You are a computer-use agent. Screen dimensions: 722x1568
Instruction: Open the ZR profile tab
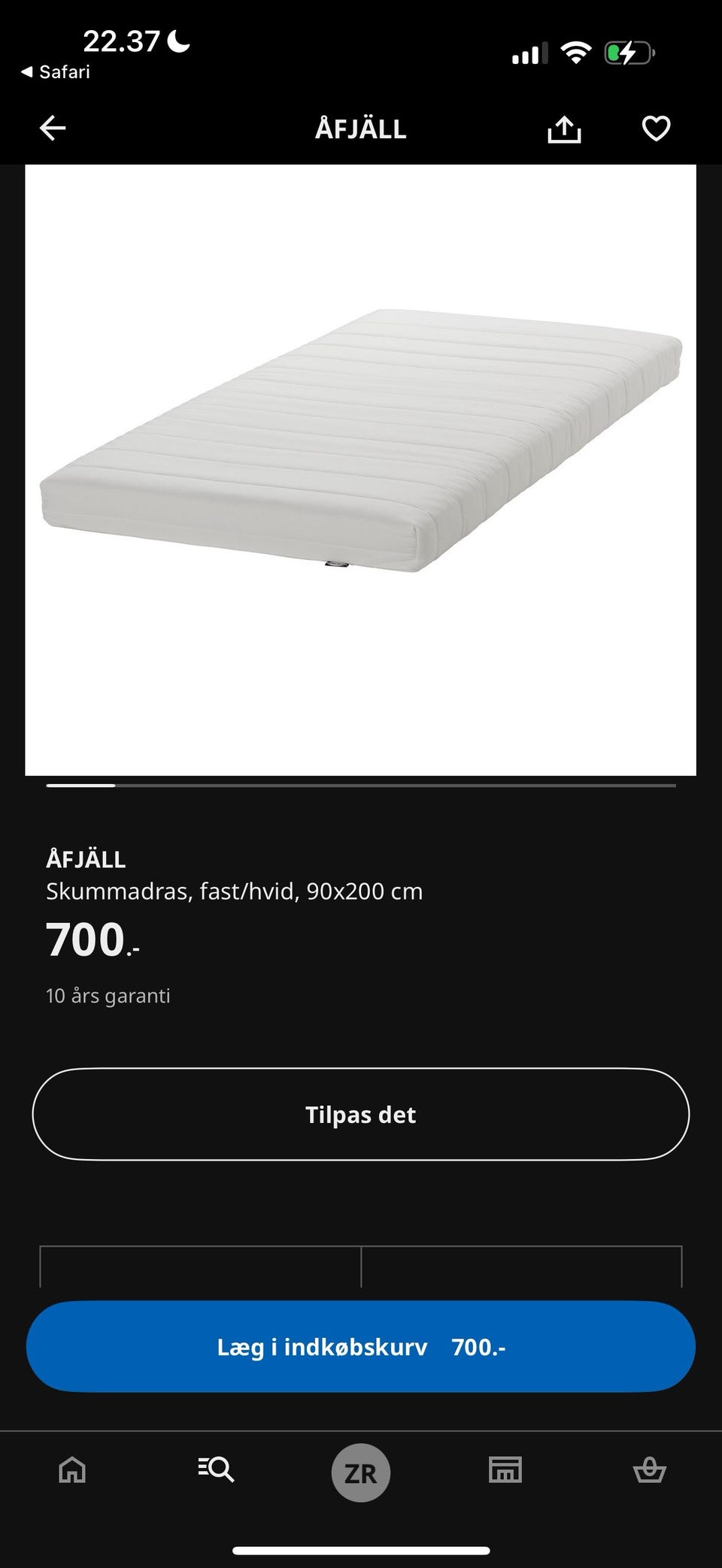(x=360, y=1473)
